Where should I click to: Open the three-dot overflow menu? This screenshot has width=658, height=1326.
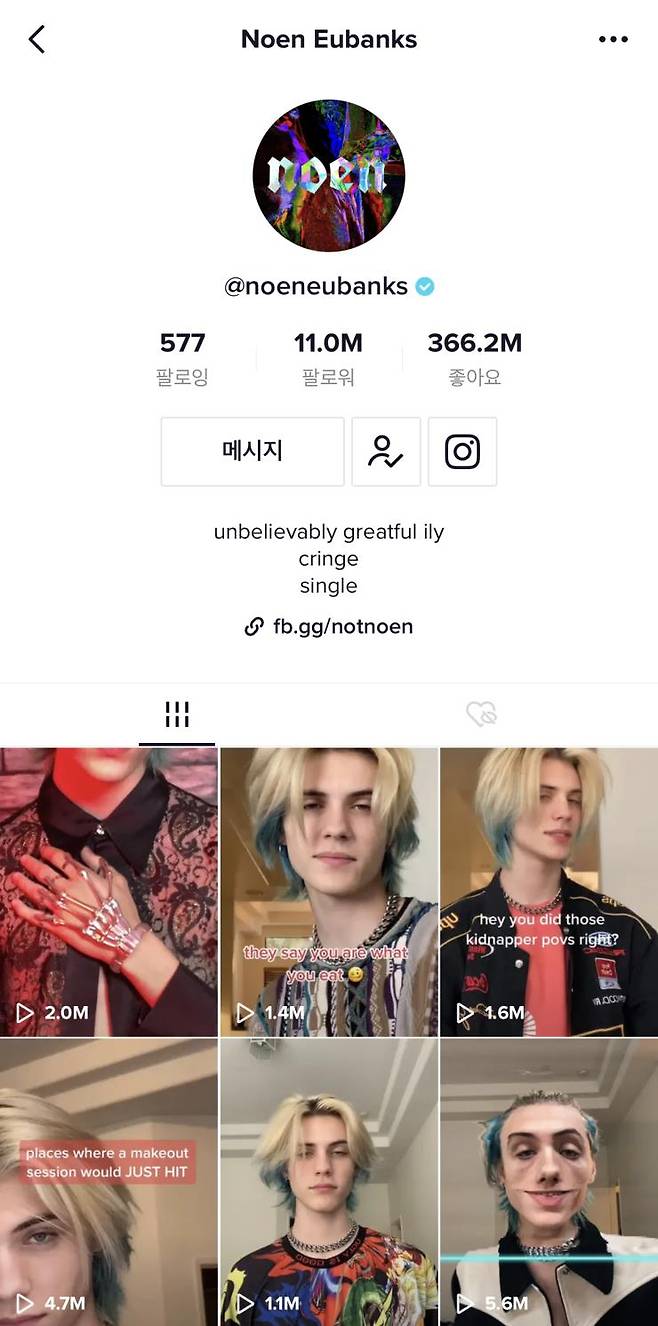click(613, 40)
